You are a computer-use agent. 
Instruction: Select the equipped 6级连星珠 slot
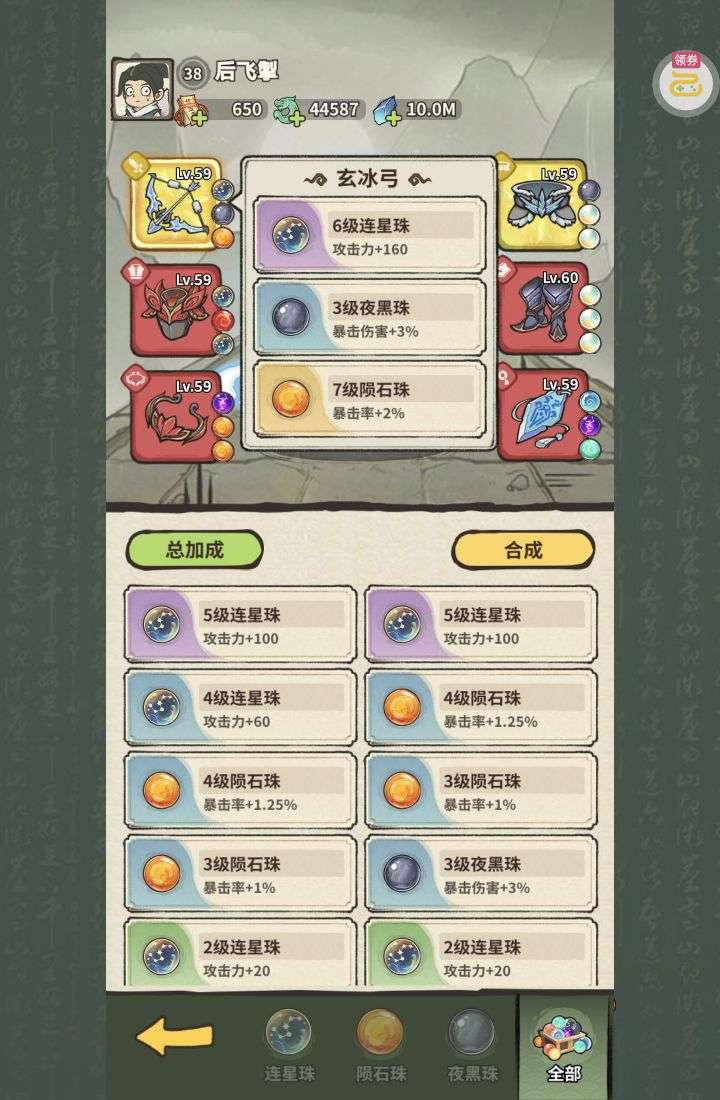point(369,235)
